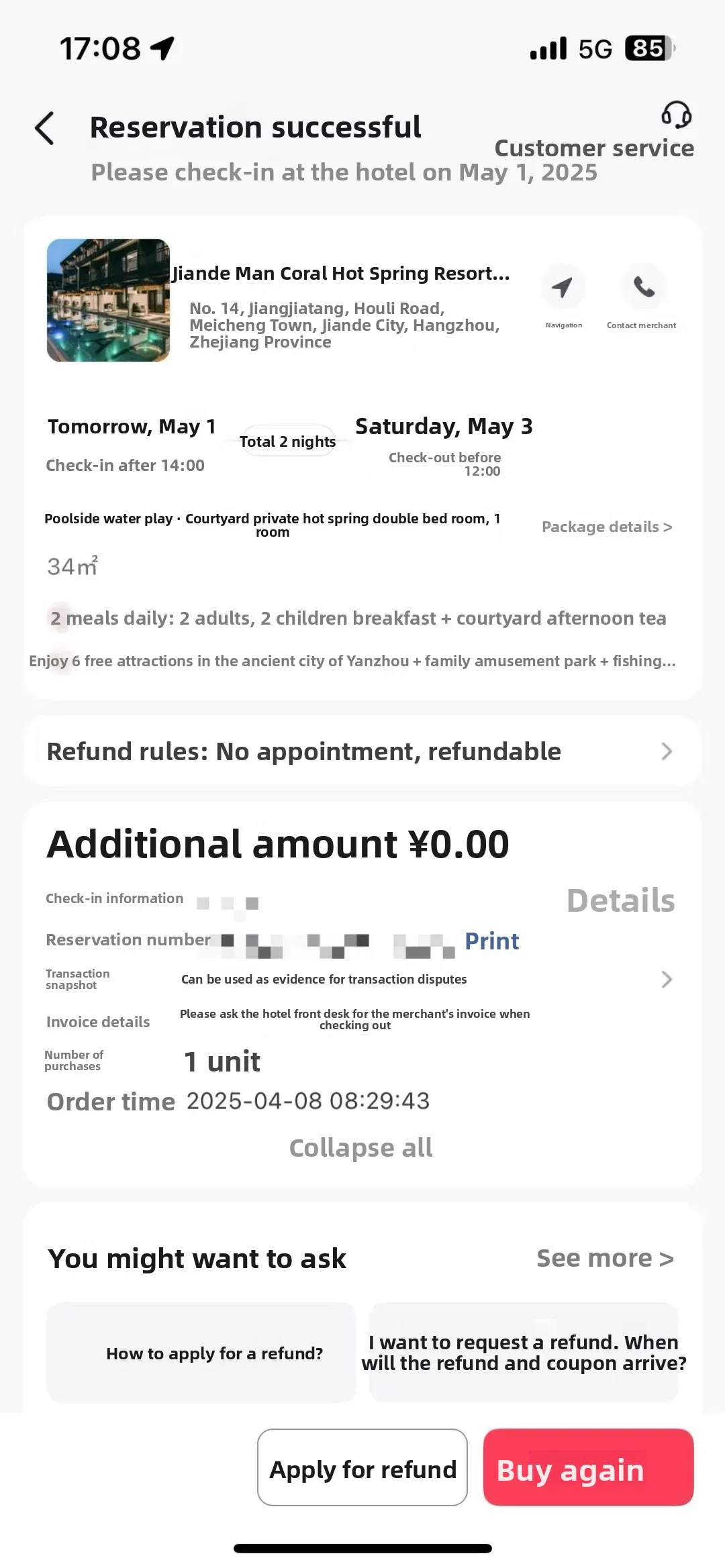Ask when the refund and coupon arrive
The width and height of the screenshot is (725, 1568).
coord(524,1353)
